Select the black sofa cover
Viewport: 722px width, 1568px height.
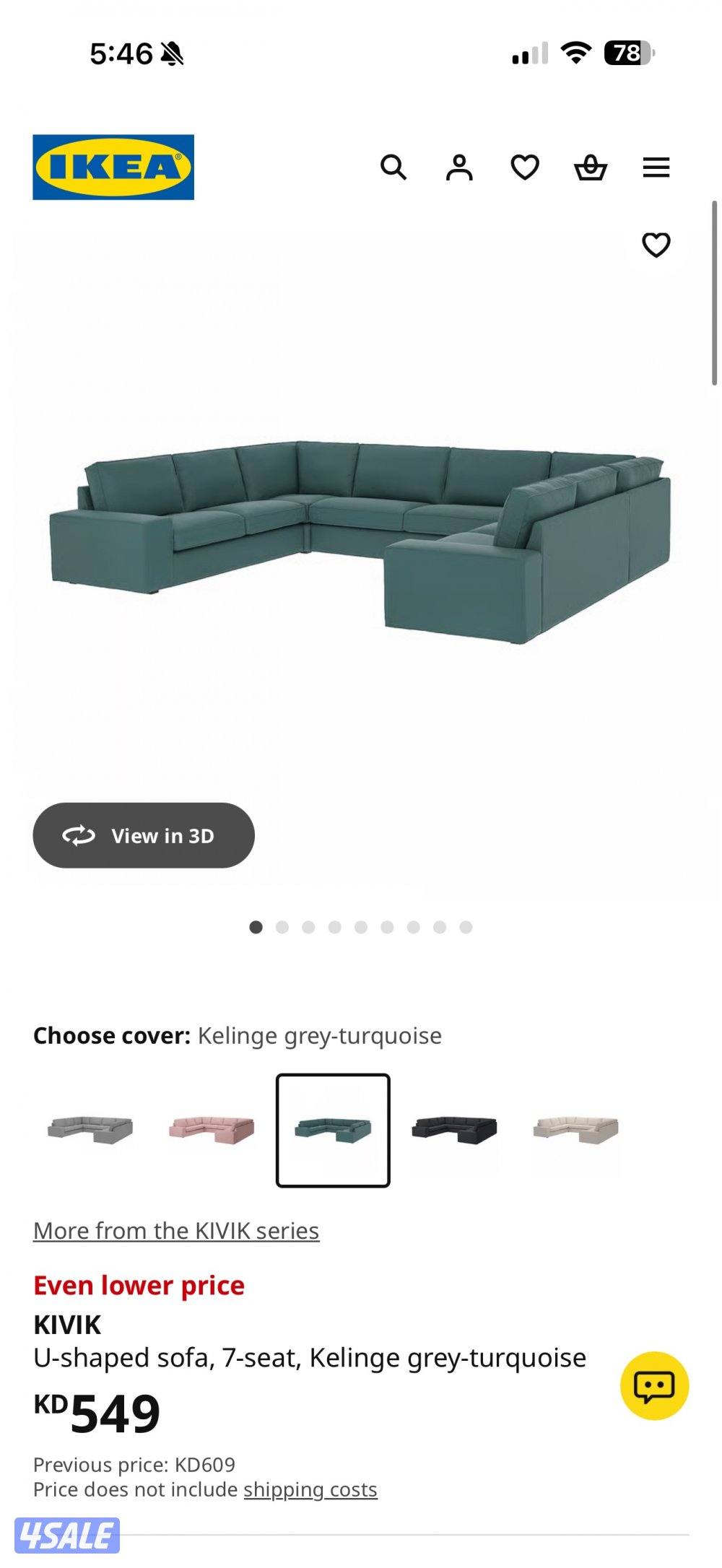(454, 1130)
